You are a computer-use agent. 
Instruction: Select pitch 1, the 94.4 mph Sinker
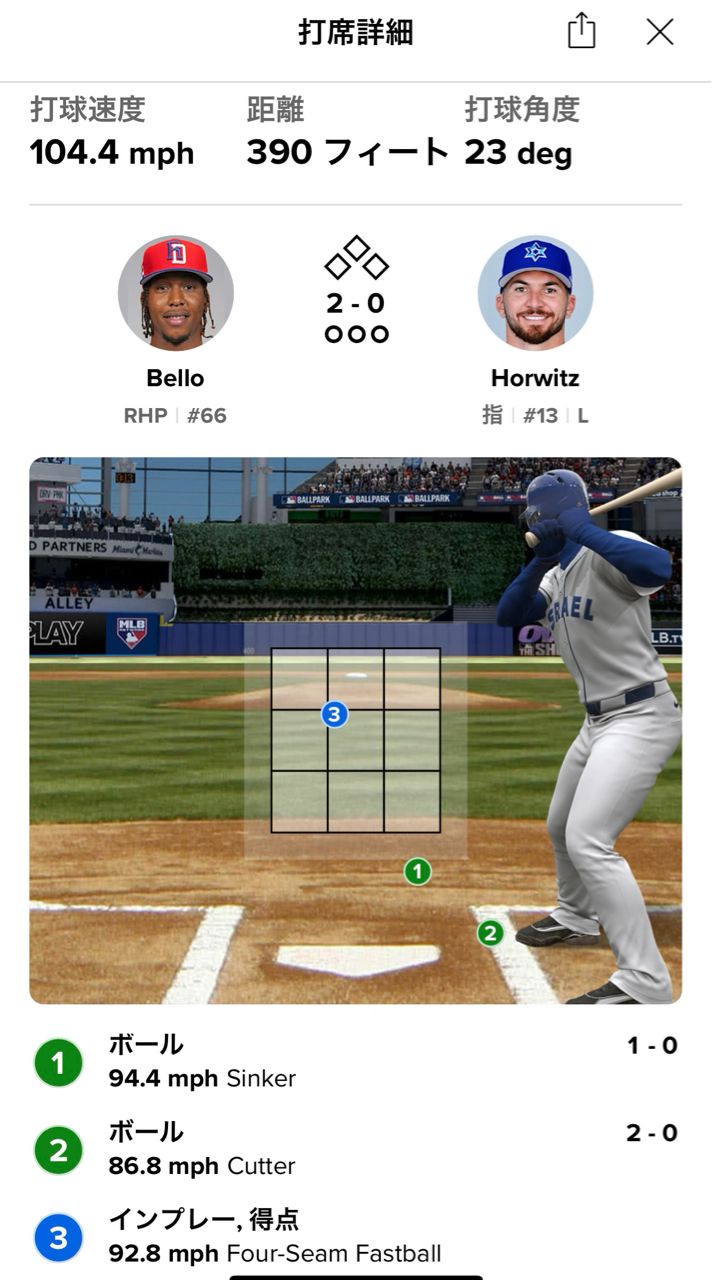[x=356, y=1062]
